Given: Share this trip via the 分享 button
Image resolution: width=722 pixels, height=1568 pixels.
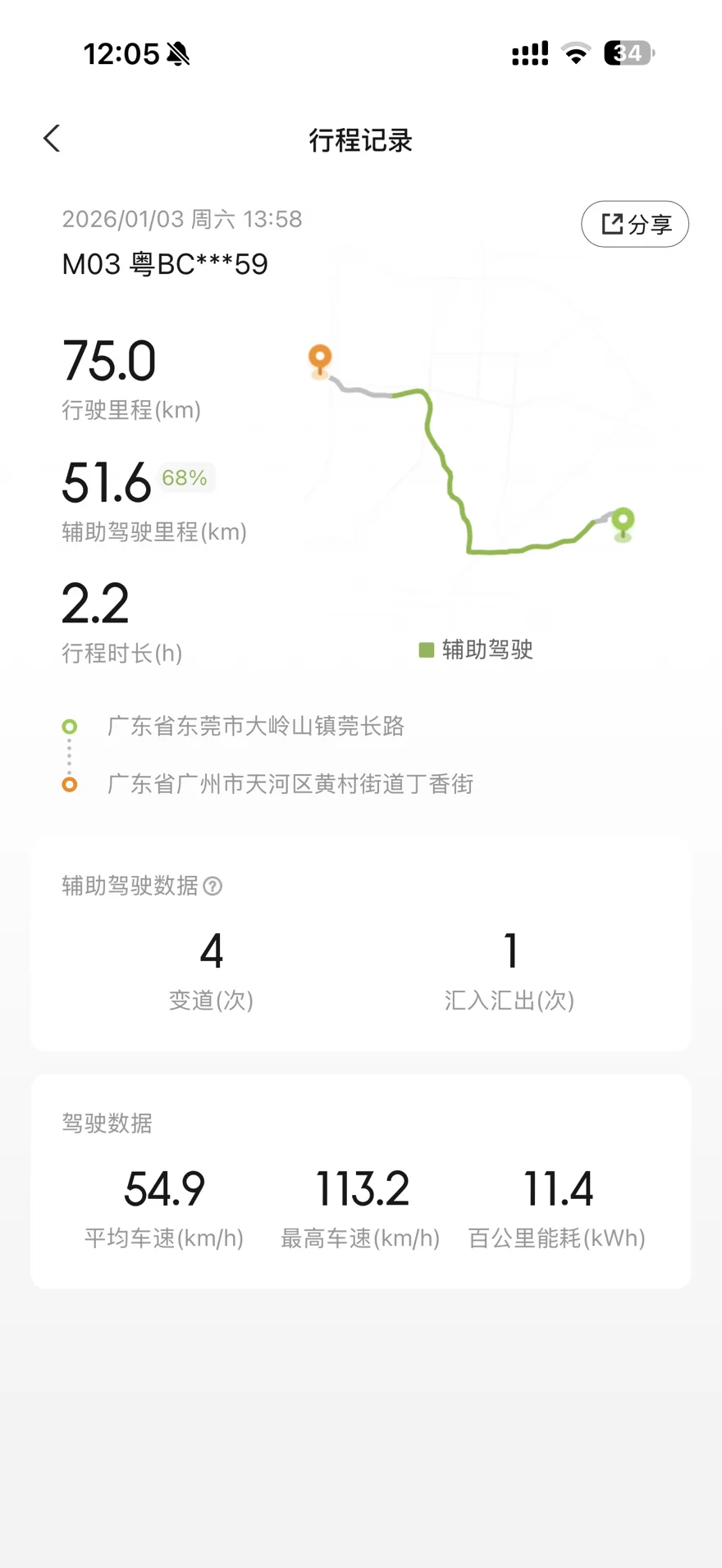Looking at the screenshot, I should 635,224.
